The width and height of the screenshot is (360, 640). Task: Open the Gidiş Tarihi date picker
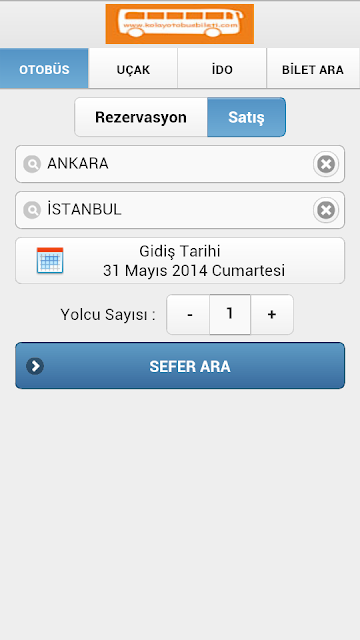coord(180,260)
